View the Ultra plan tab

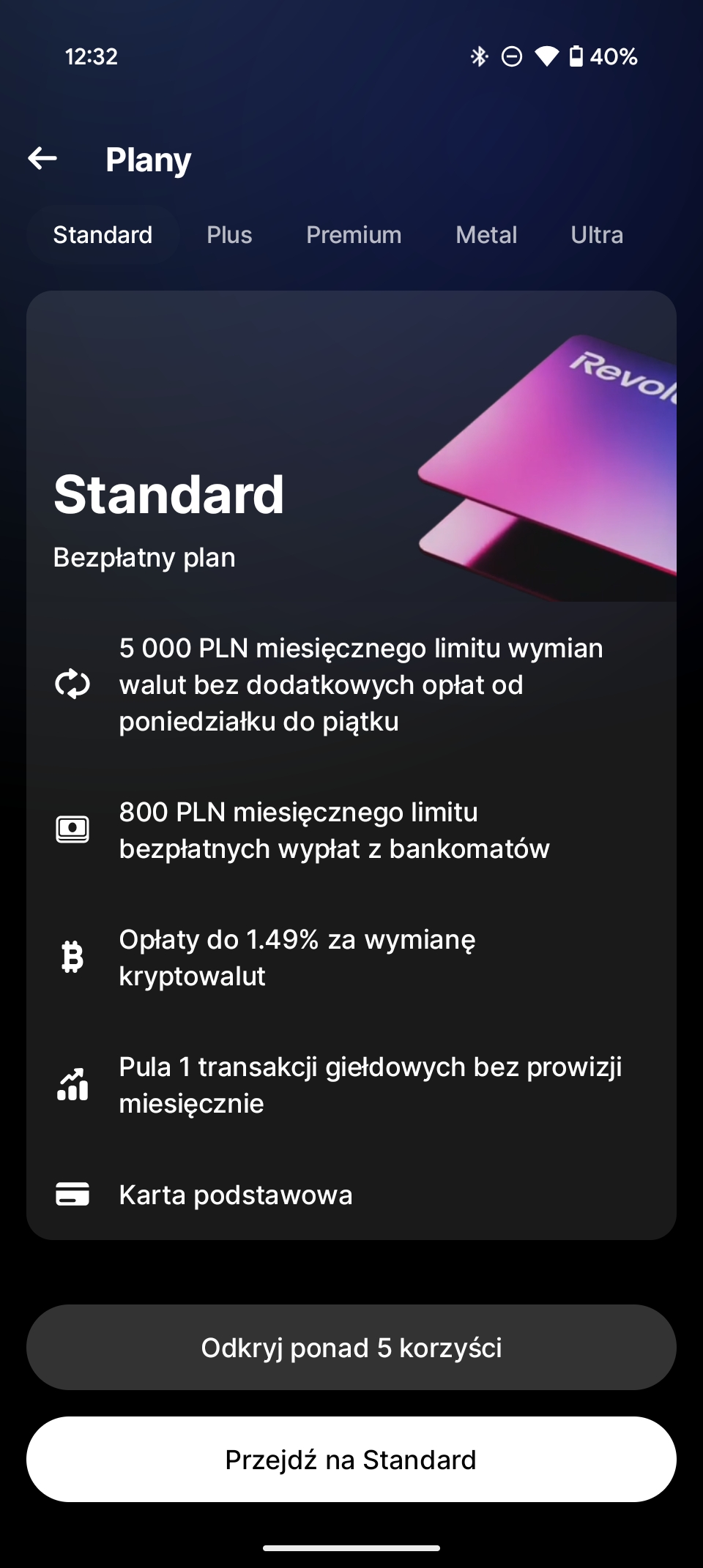[597, 235]
